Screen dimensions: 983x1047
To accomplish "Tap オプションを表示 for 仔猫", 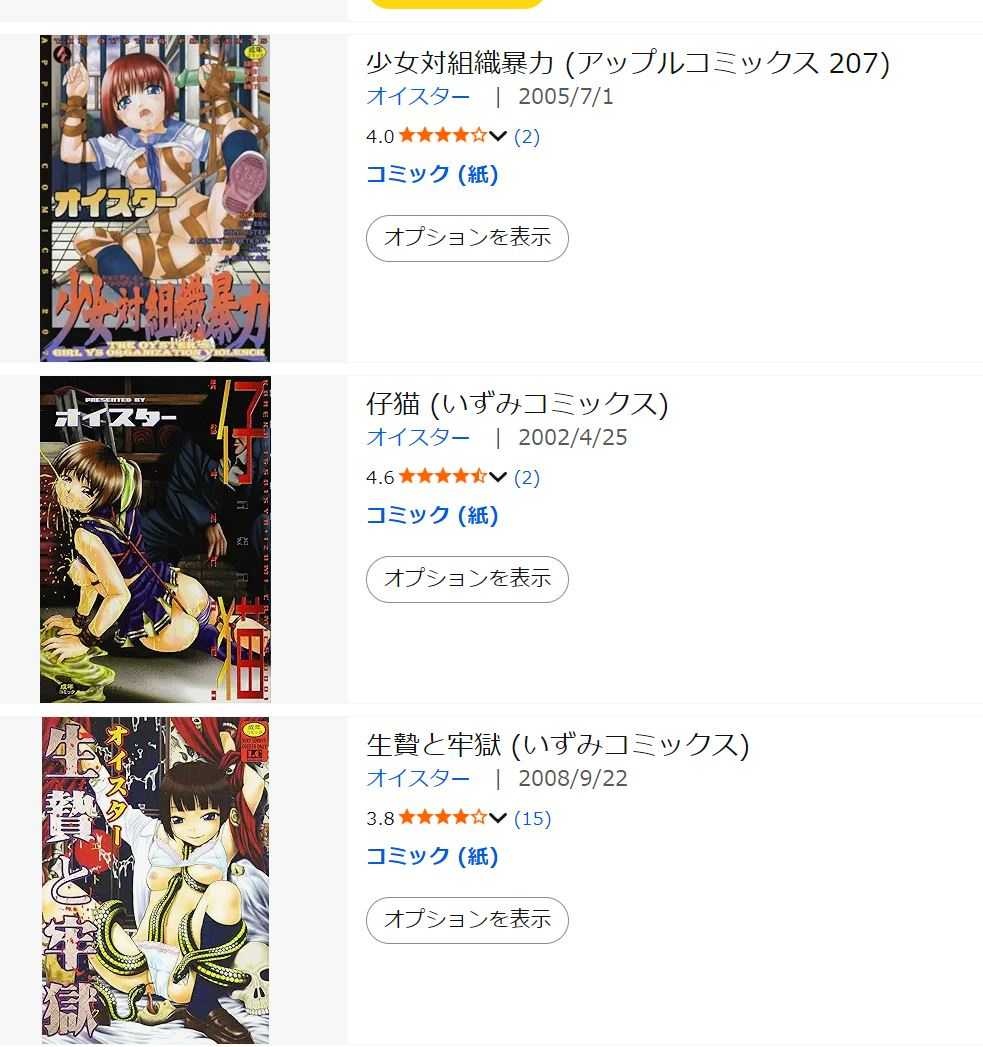I will (x=467, y=579).
